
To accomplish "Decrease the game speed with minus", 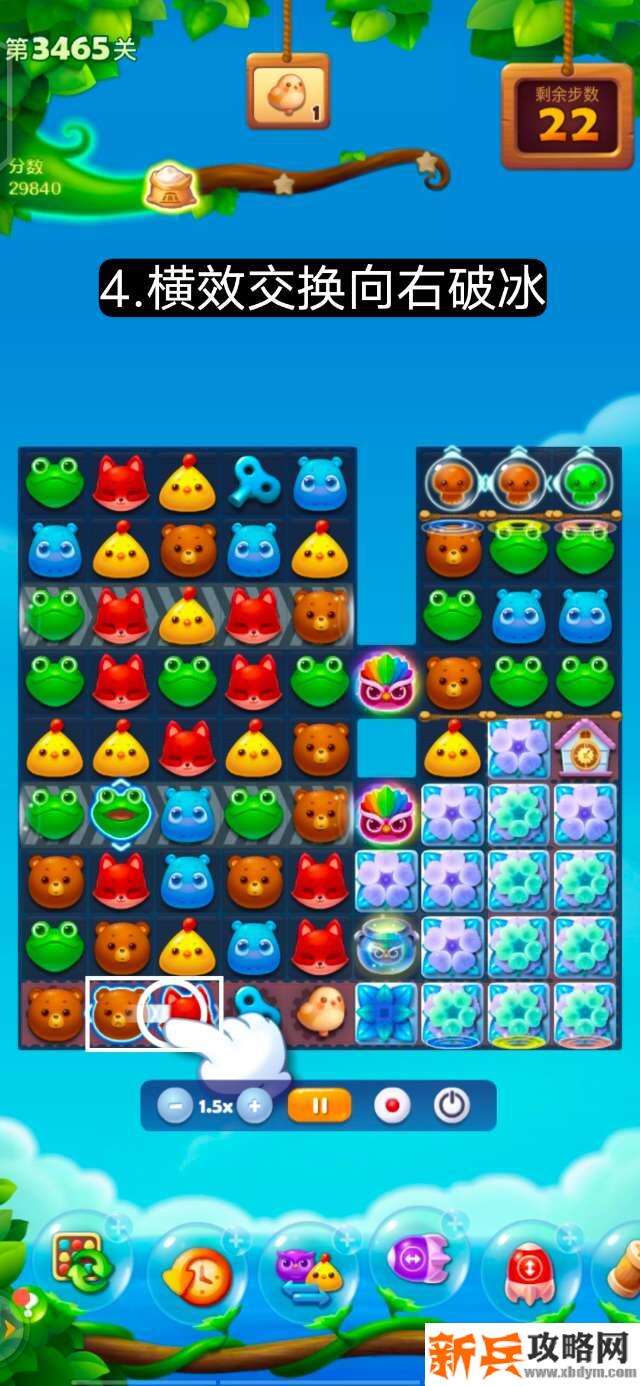I will 175,1106.
